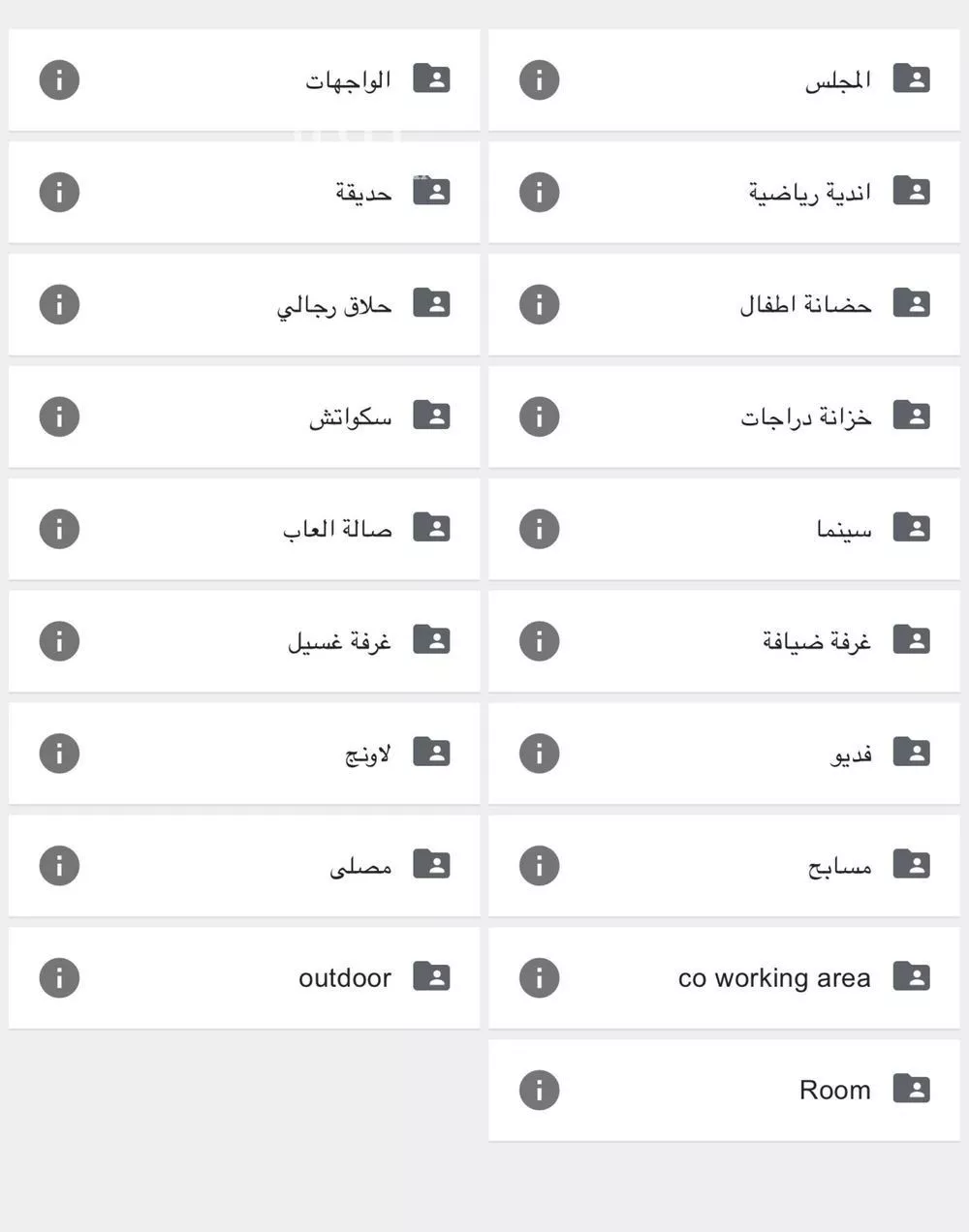Open the الواجهات shared folder

tap(349, 80)
